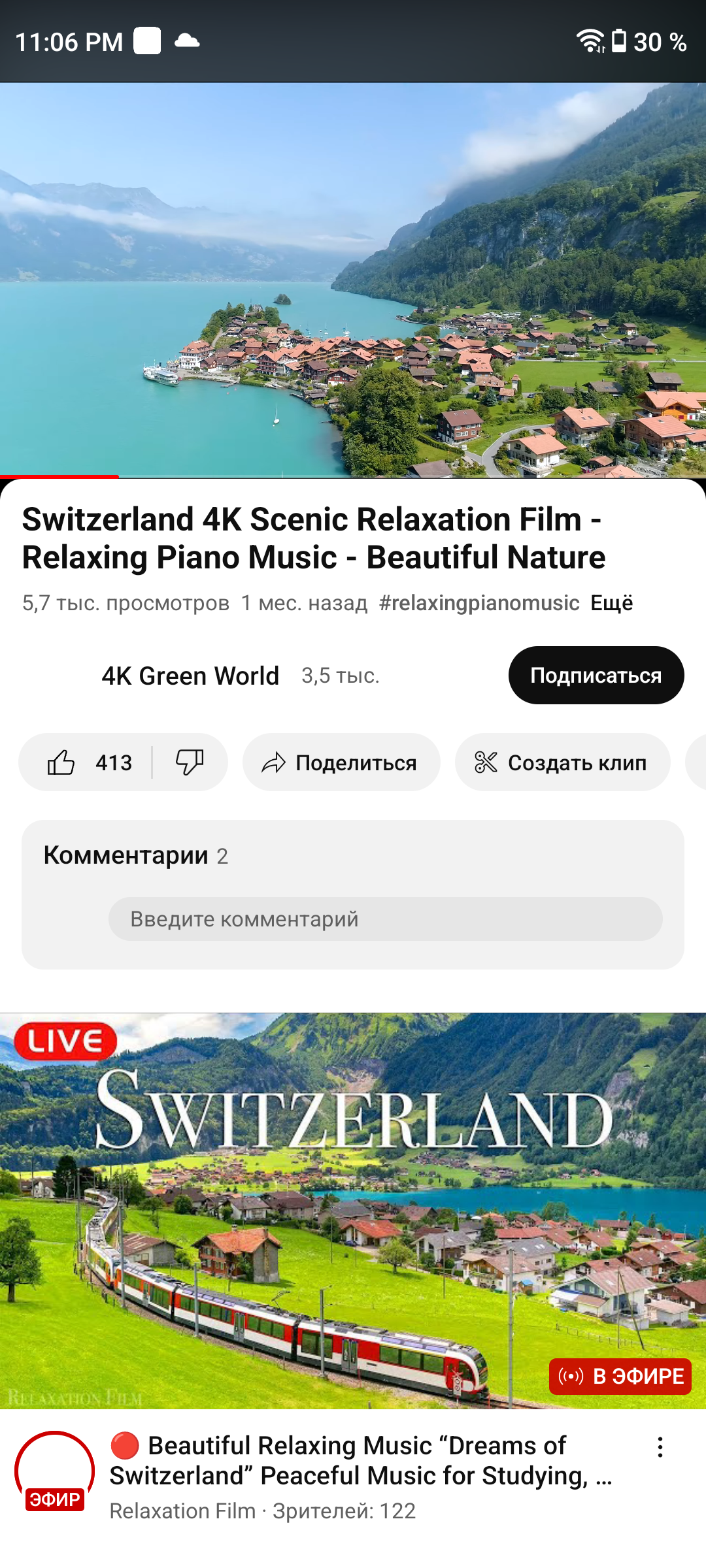Share the video via Поделиться
Screen dimensions: 706x1568
coord(341,762)
